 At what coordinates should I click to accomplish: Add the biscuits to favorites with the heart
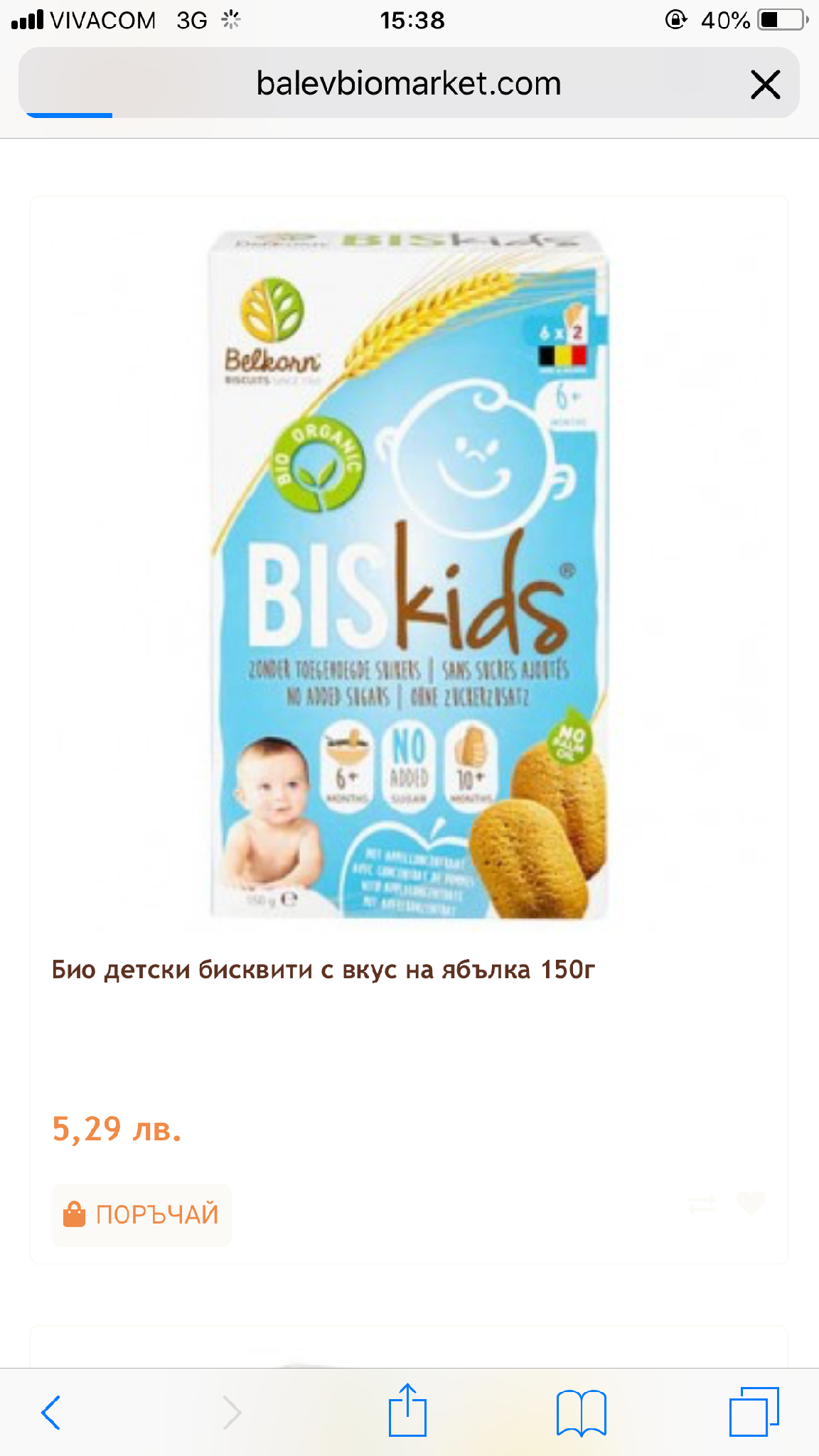751,1204
